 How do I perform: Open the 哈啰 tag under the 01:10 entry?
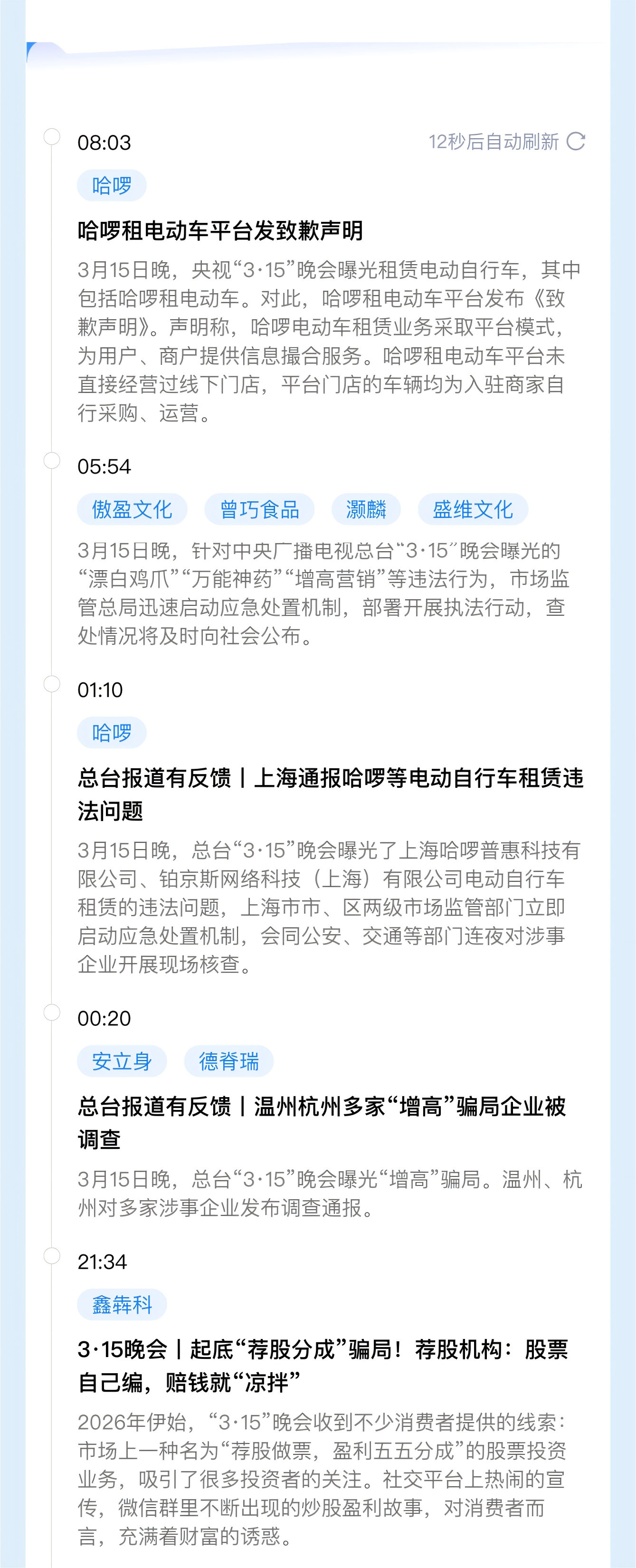pos(112,732)
